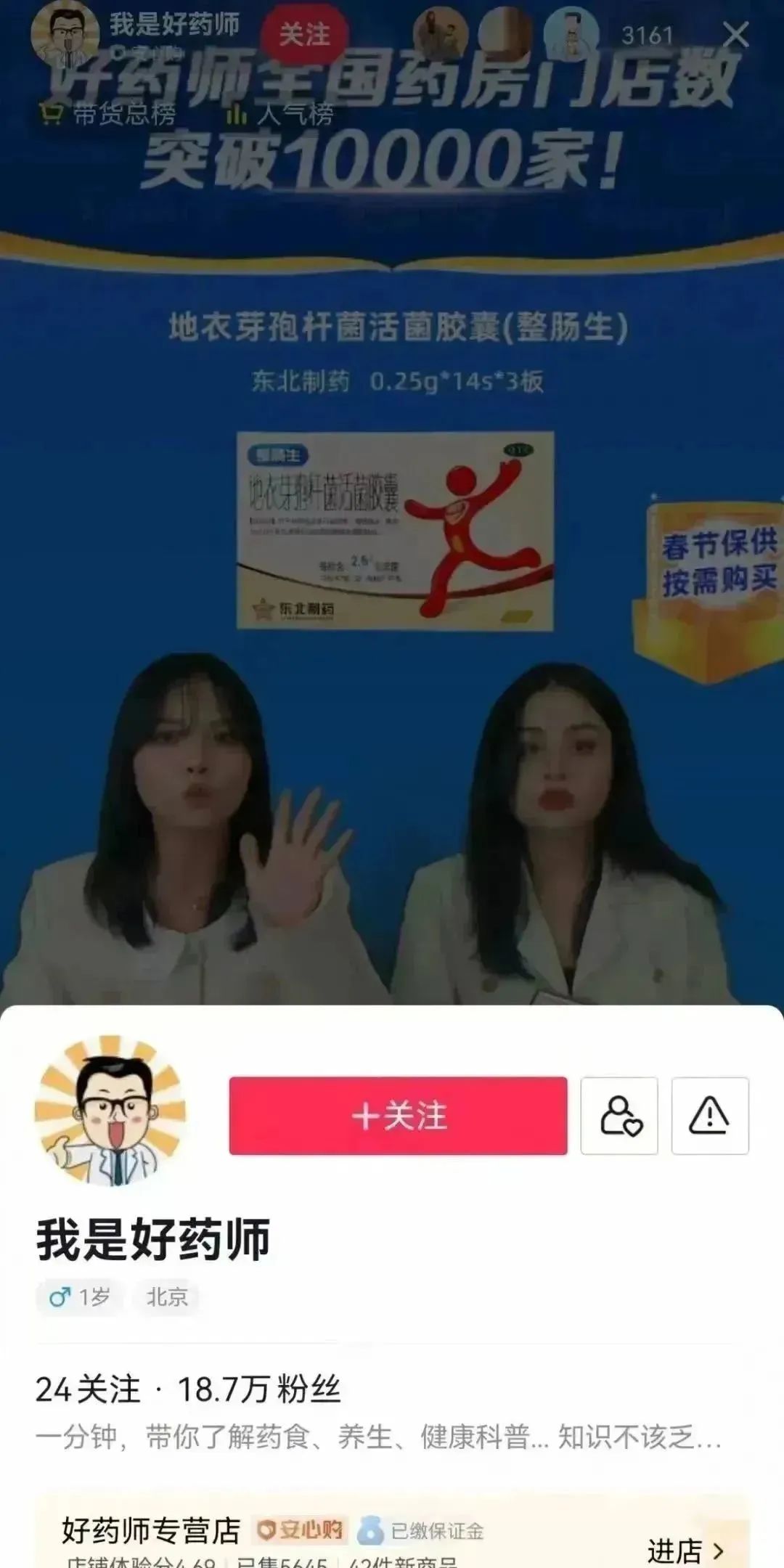
Task: Tap the host avatar in the top bar
Action: [x=65, y=34]
